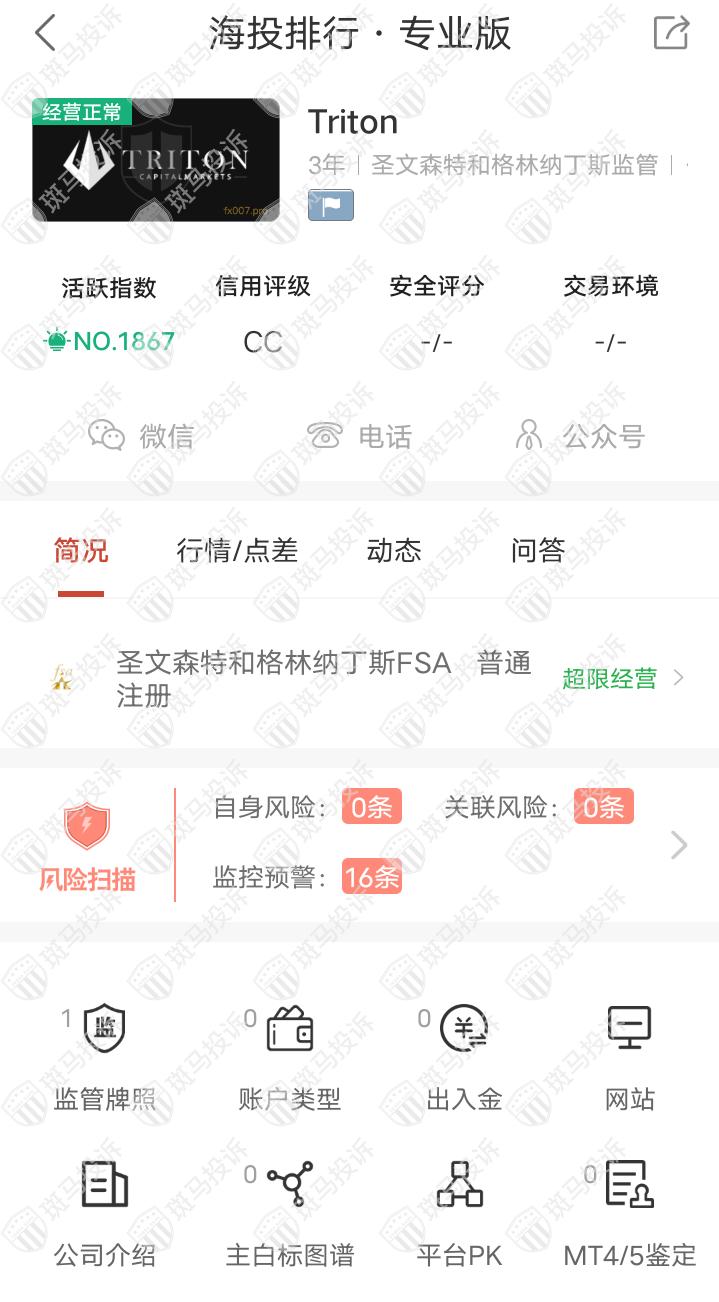View 账户类型 information

(x=290, y=1059)
